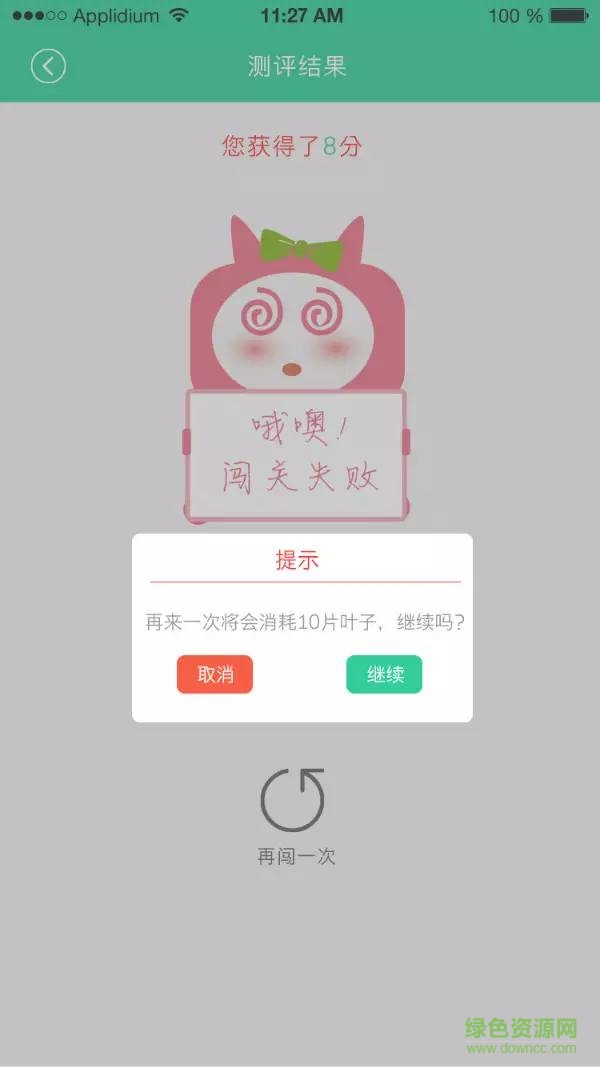The height and width of the screenshot is (1067, 600).
Task: Confirm with the green 继续 button
Action: tap(384, 674)
